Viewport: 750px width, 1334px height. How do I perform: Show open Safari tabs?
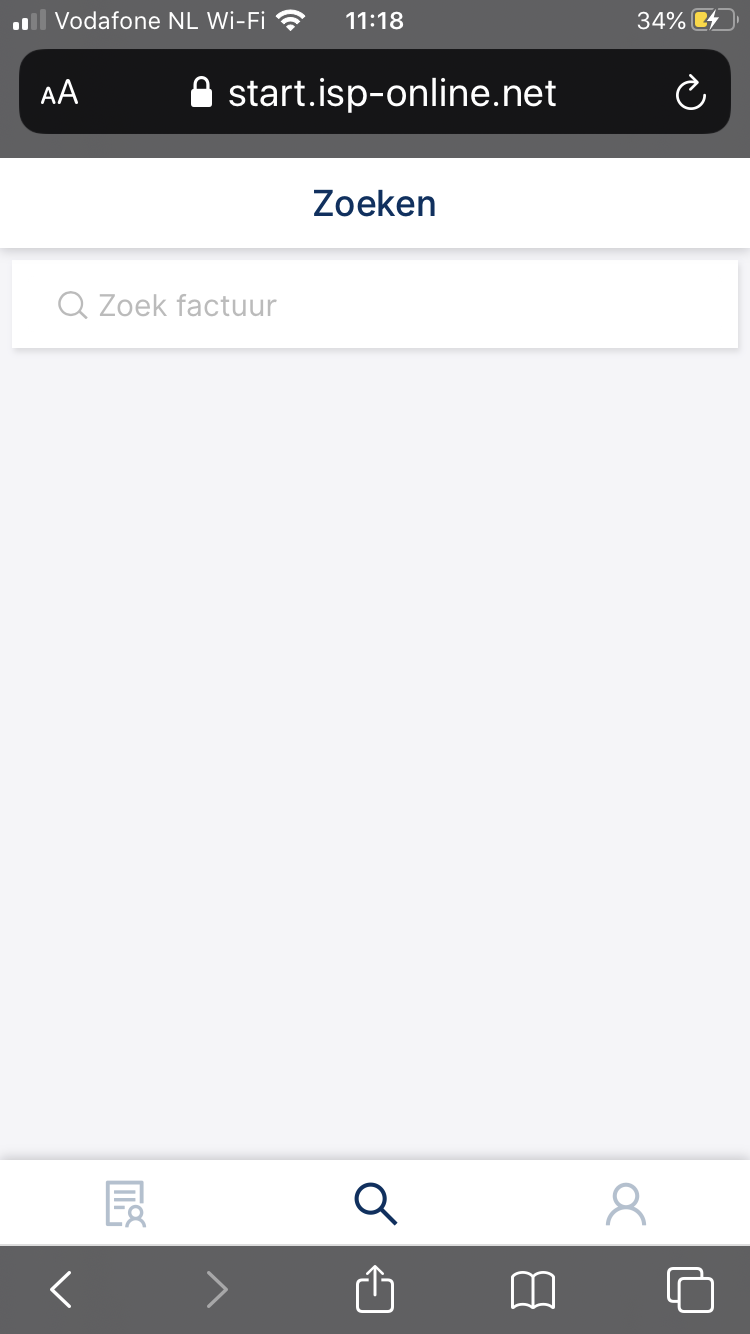point(690,1289)
